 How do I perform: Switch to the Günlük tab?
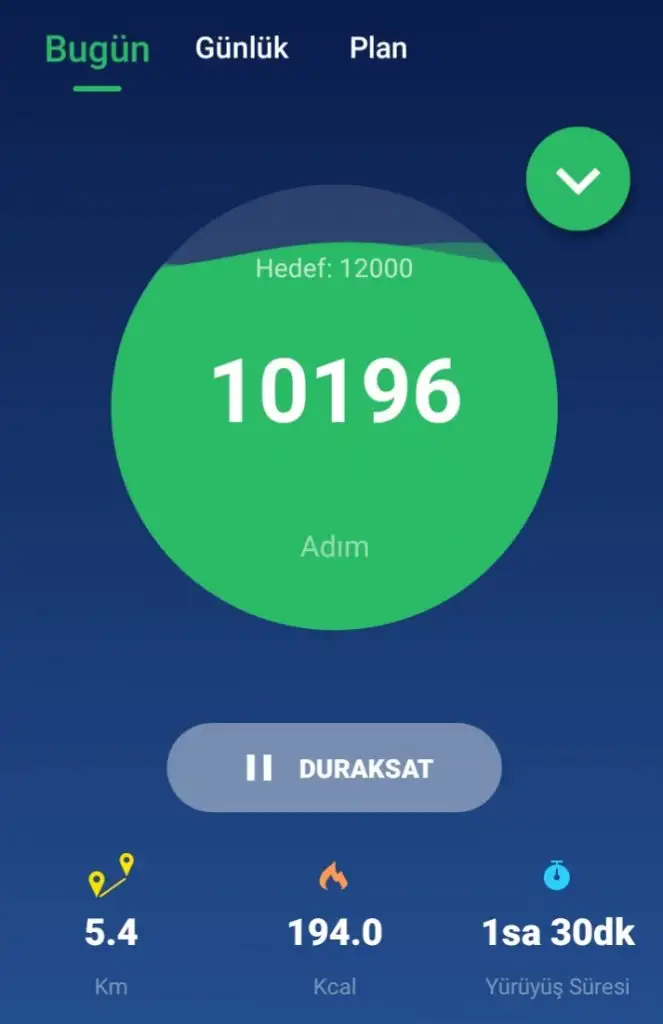click(241, 48)
